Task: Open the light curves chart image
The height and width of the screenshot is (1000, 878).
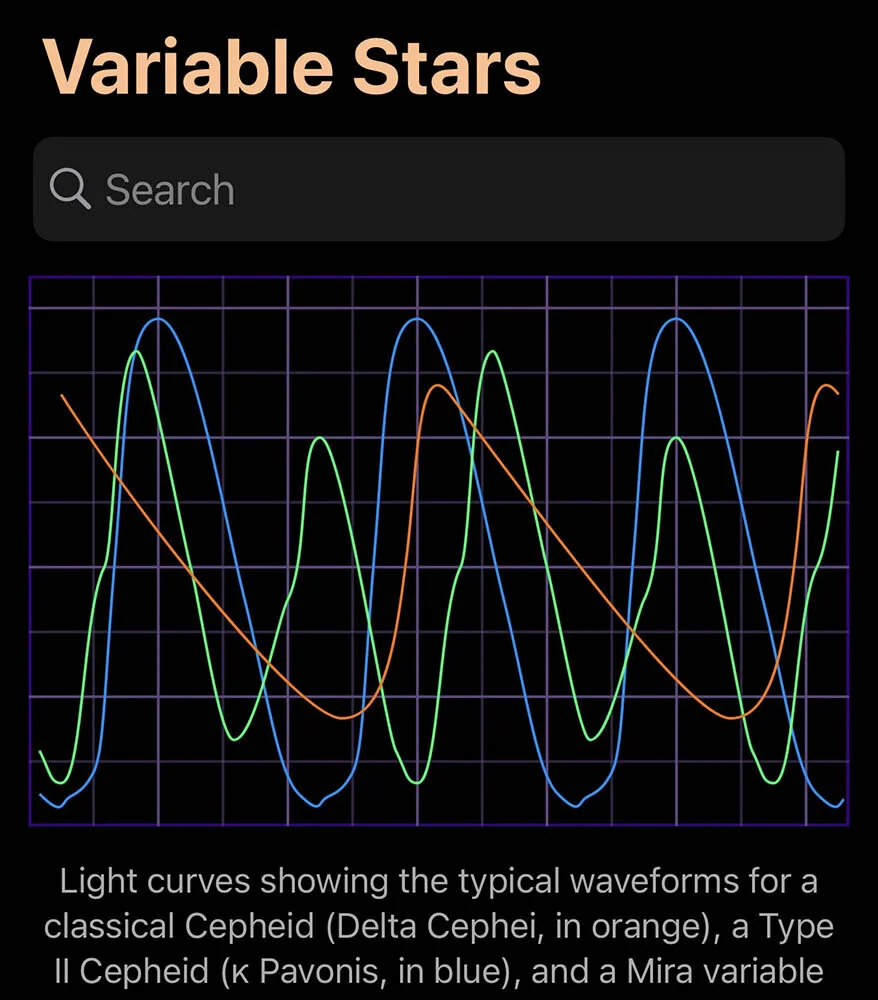Action: [x=438, y=551]
